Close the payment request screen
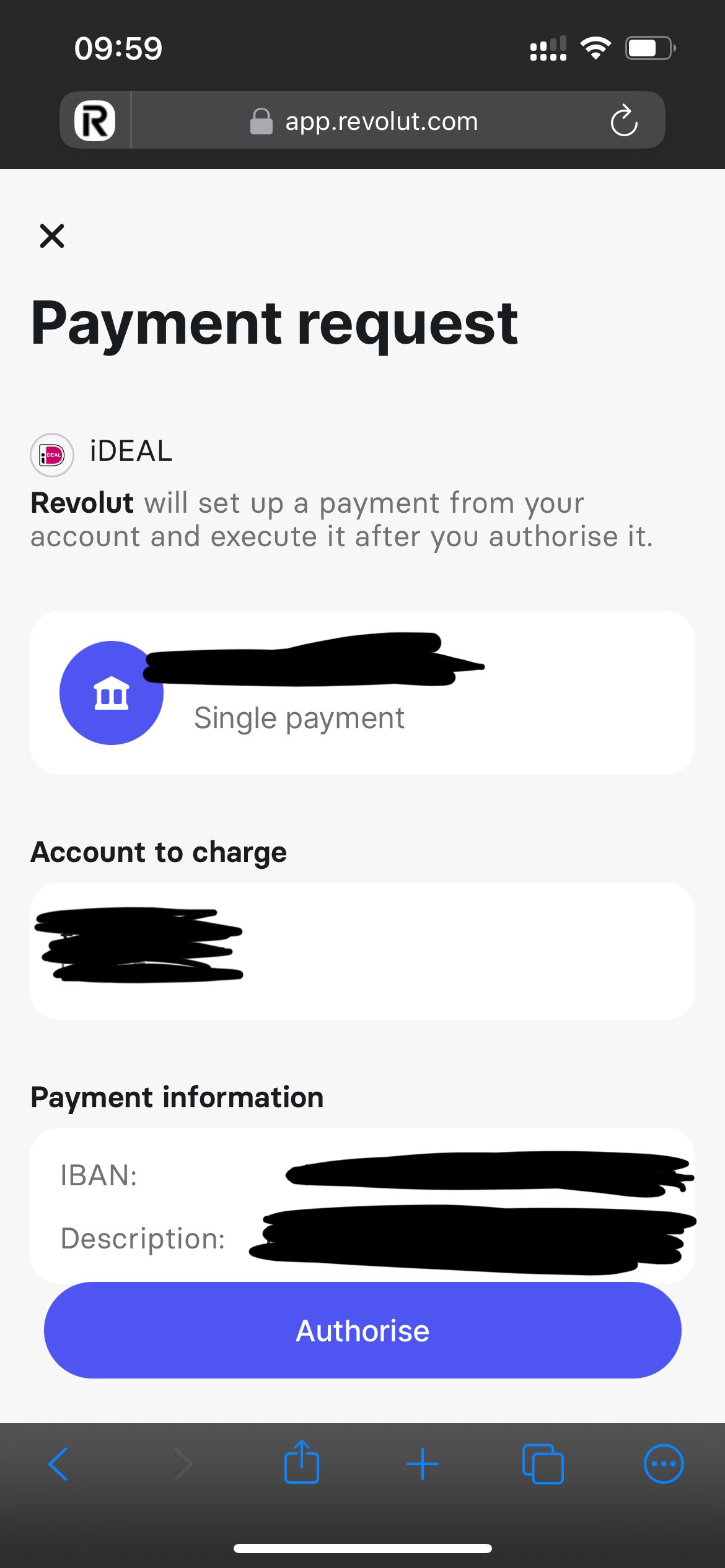 click(x=52, y=236)
